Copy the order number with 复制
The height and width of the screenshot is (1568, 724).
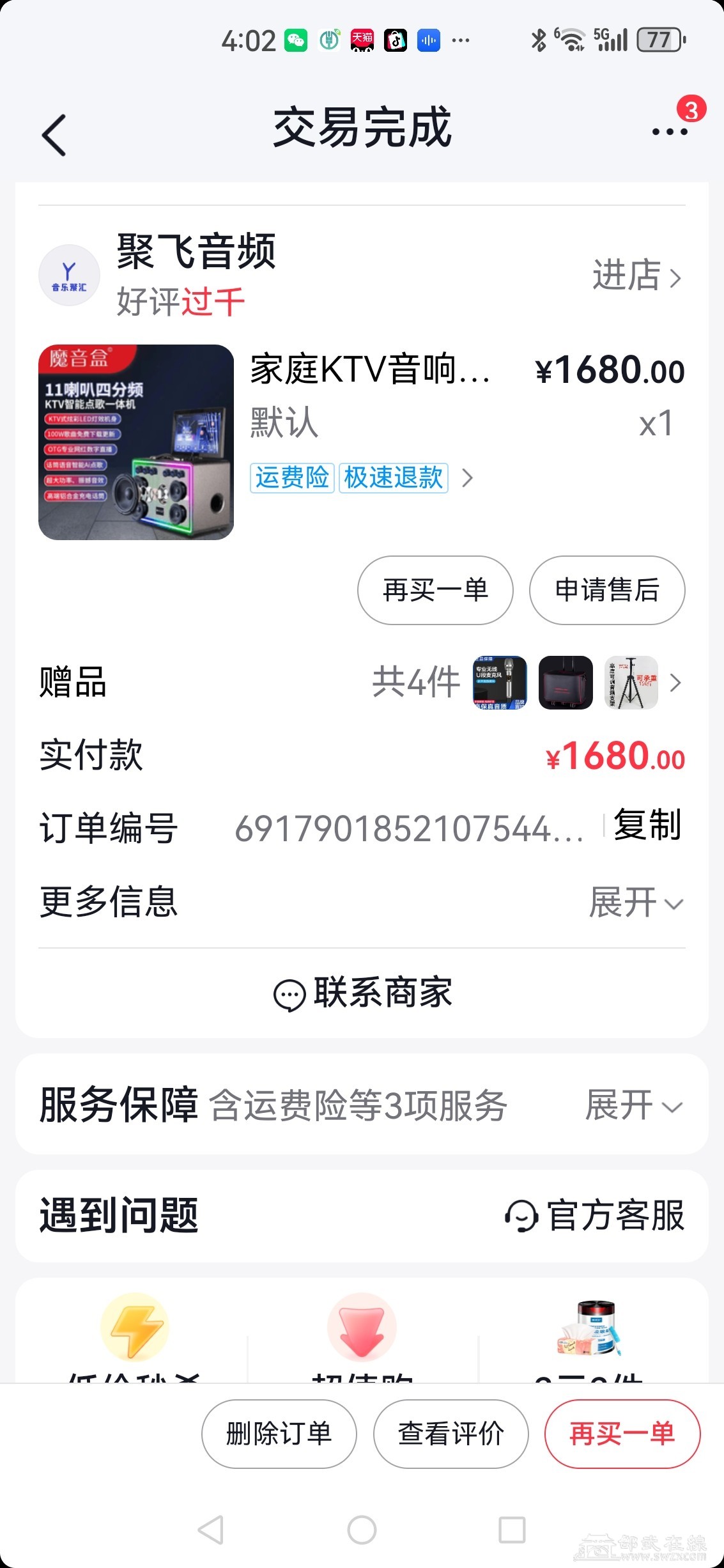pos(647,825)
